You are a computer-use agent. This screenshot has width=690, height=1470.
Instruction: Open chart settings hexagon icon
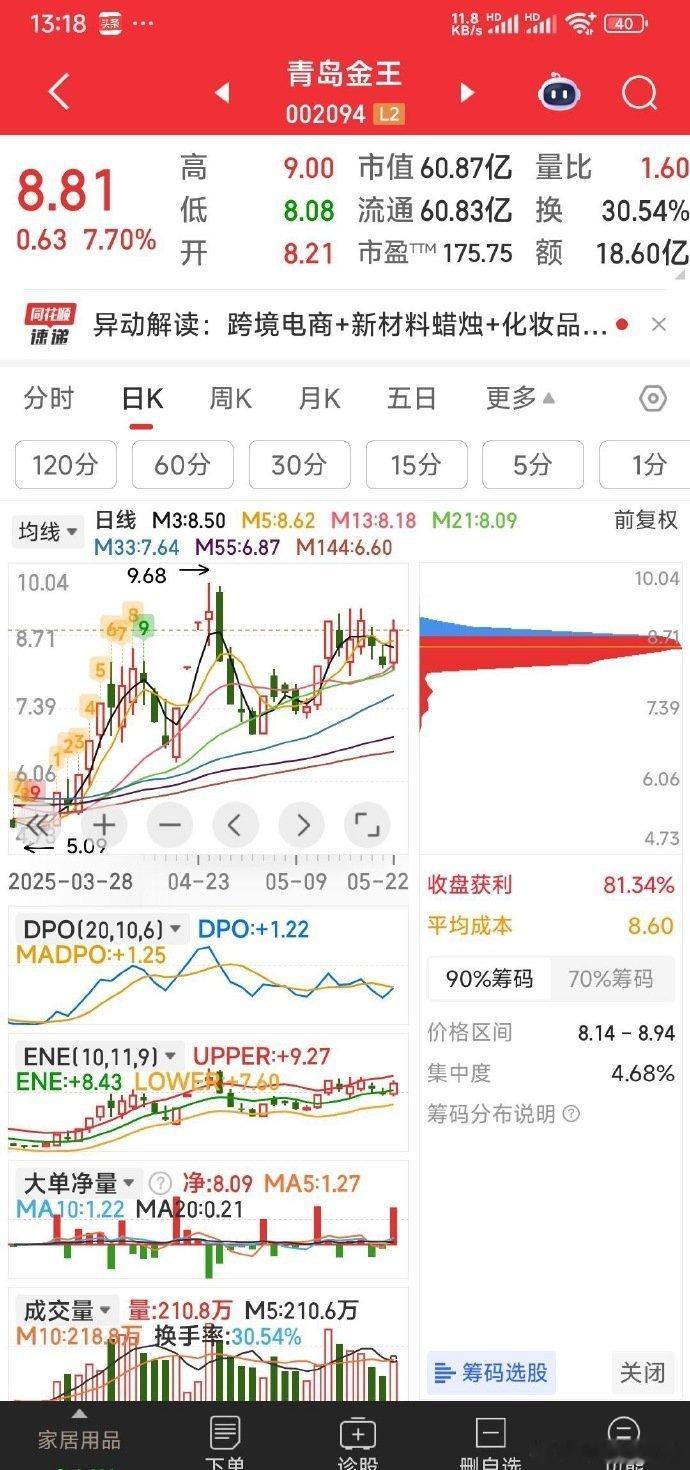[x=652, y=399]
